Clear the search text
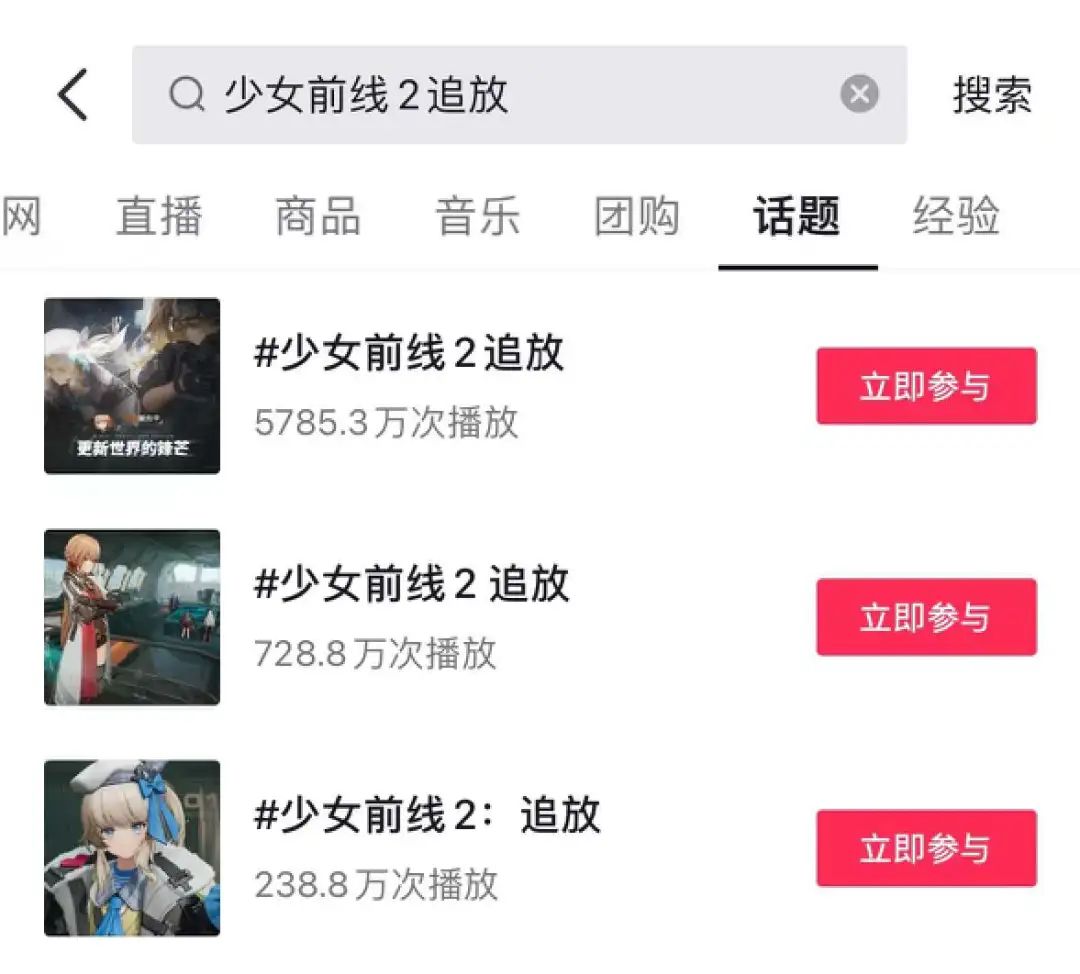 point(859,95)
